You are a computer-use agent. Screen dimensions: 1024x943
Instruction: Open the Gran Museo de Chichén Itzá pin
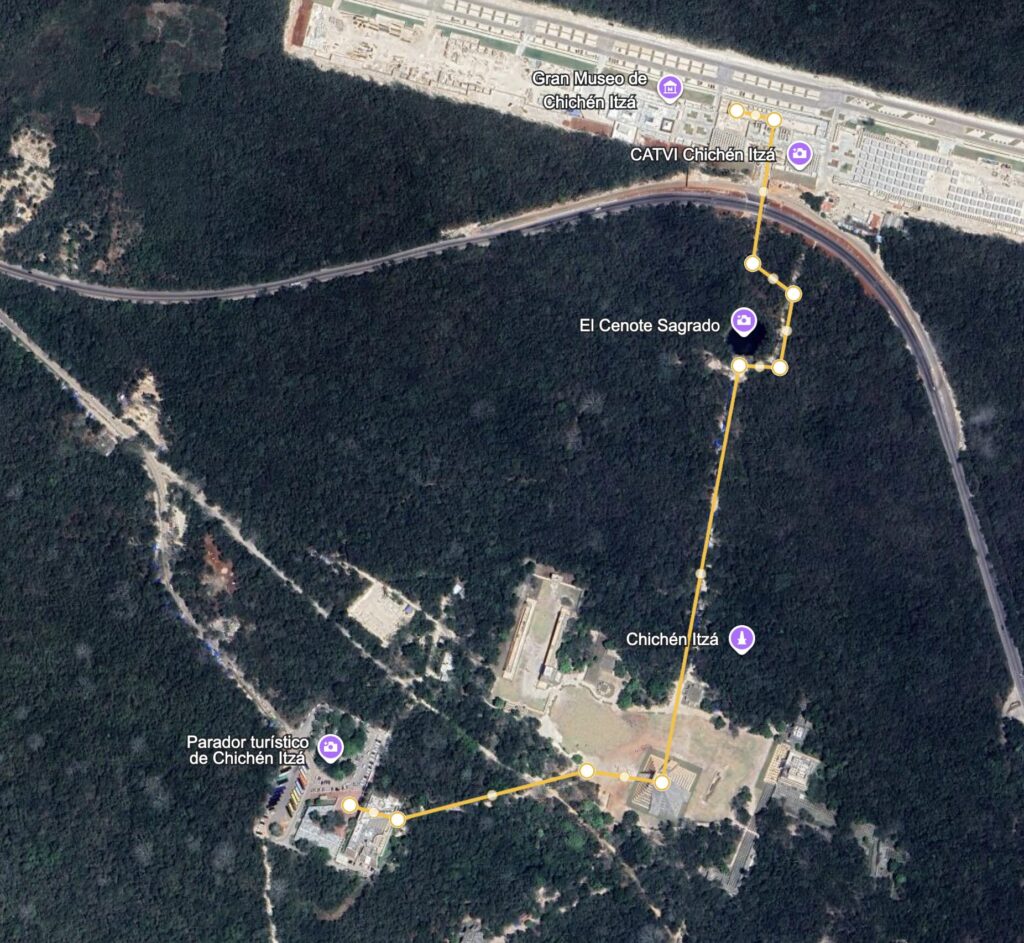pos(669,88)
